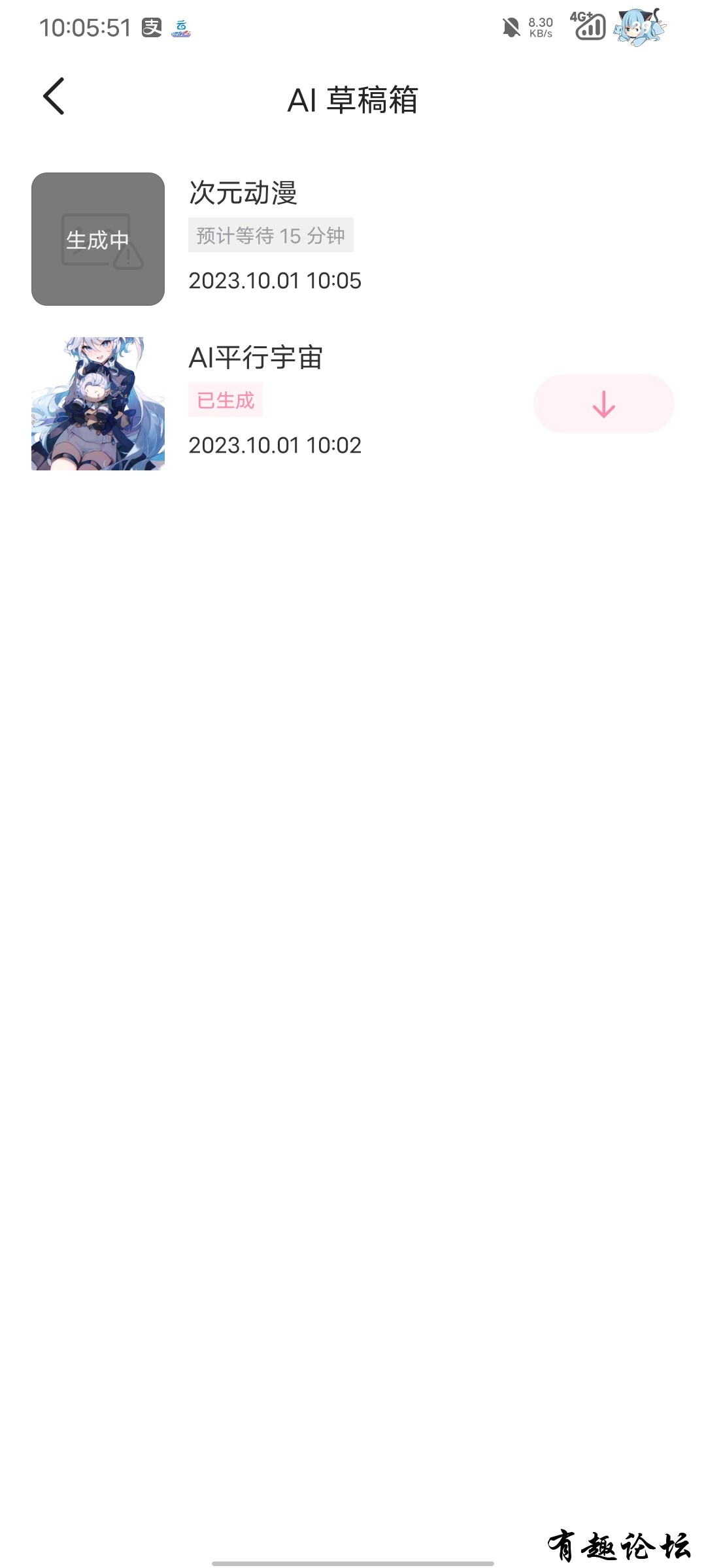The image size is (706, 1568).
Task: Go back from AI 草稿箱
Action: 54,97
